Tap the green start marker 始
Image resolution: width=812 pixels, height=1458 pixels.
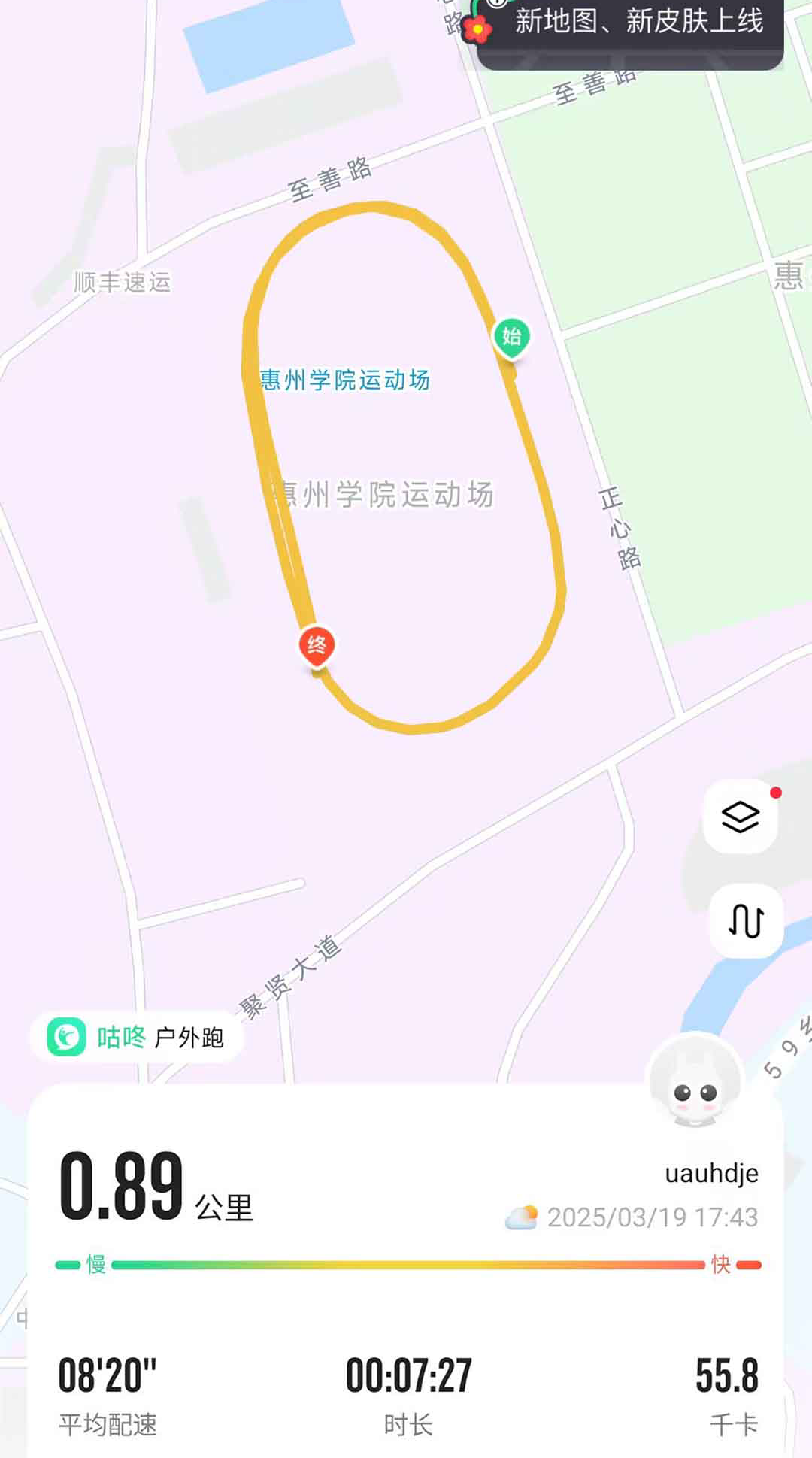pos(511,338)
